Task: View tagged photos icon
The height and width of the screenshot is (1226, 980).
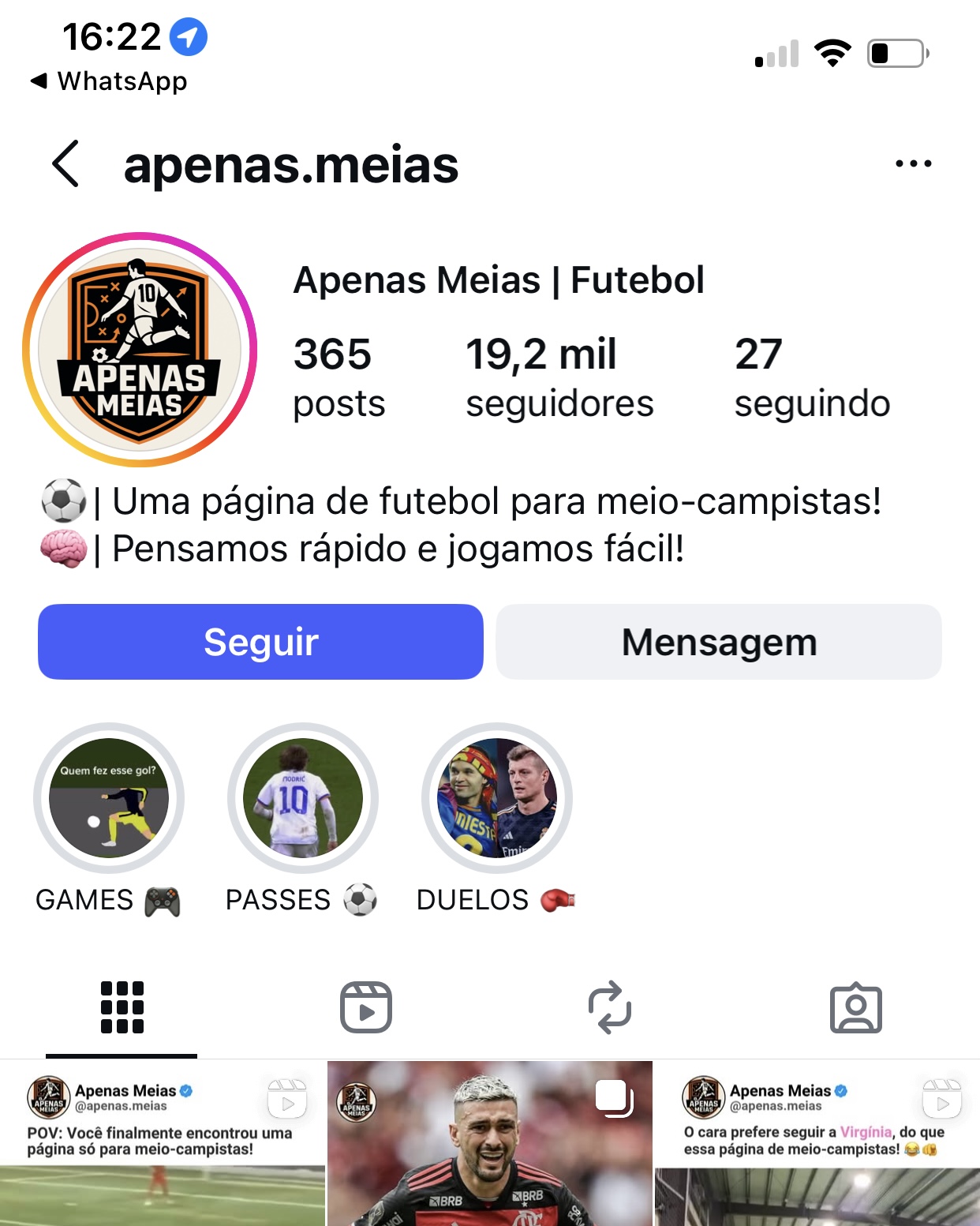Action: click(856, 1007)
